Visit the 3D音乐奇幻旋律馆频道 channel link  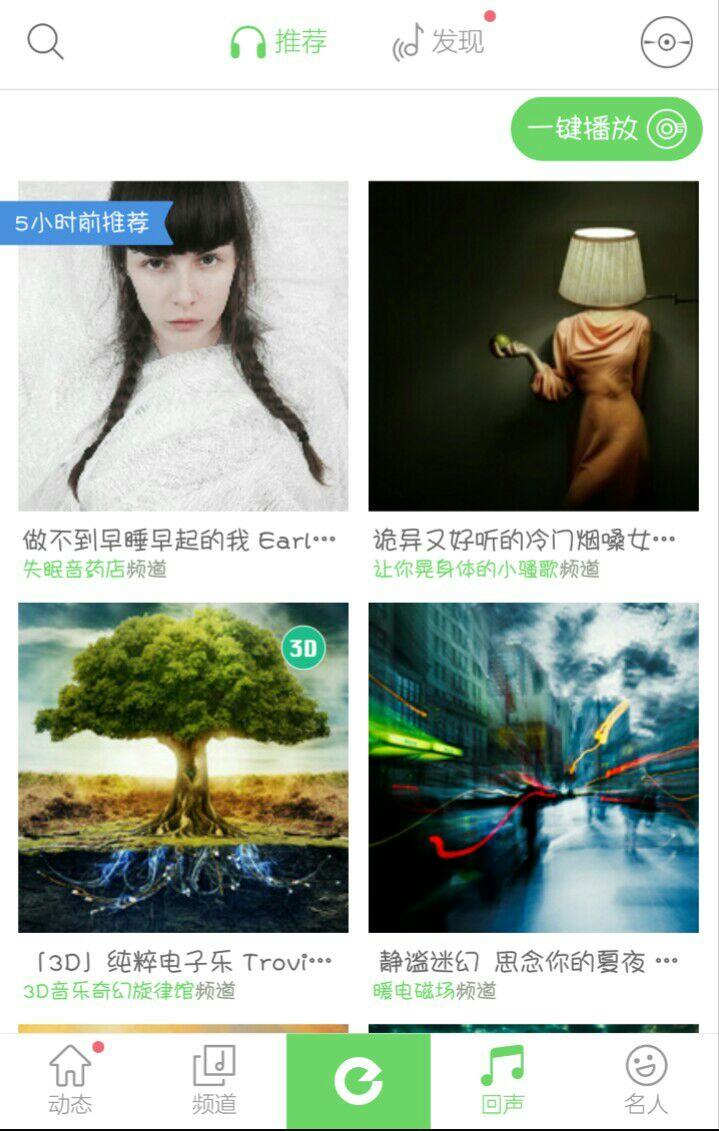[129, 991]
